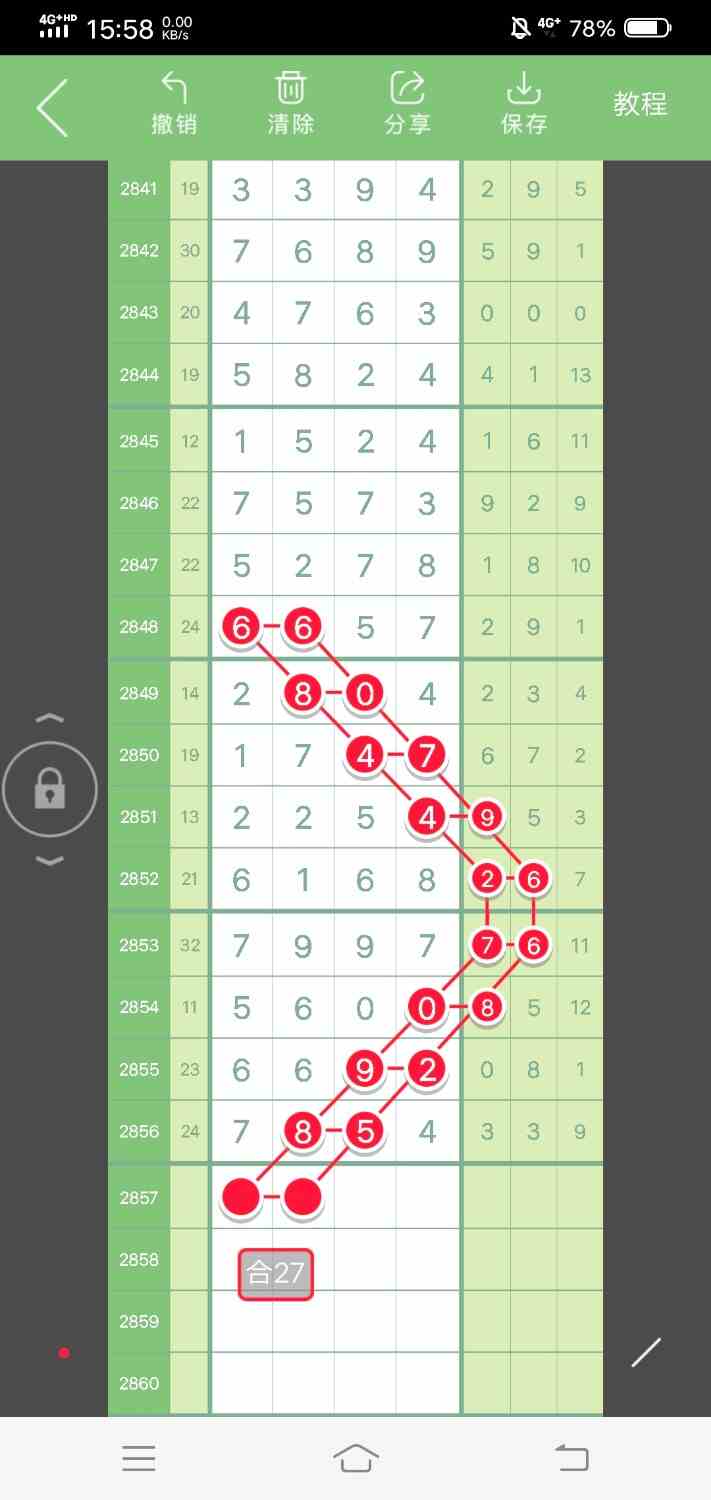This screenshot has height=1500, width=711.
Task: Undo the last drawing with 撤销
Action: click(174, 104)
